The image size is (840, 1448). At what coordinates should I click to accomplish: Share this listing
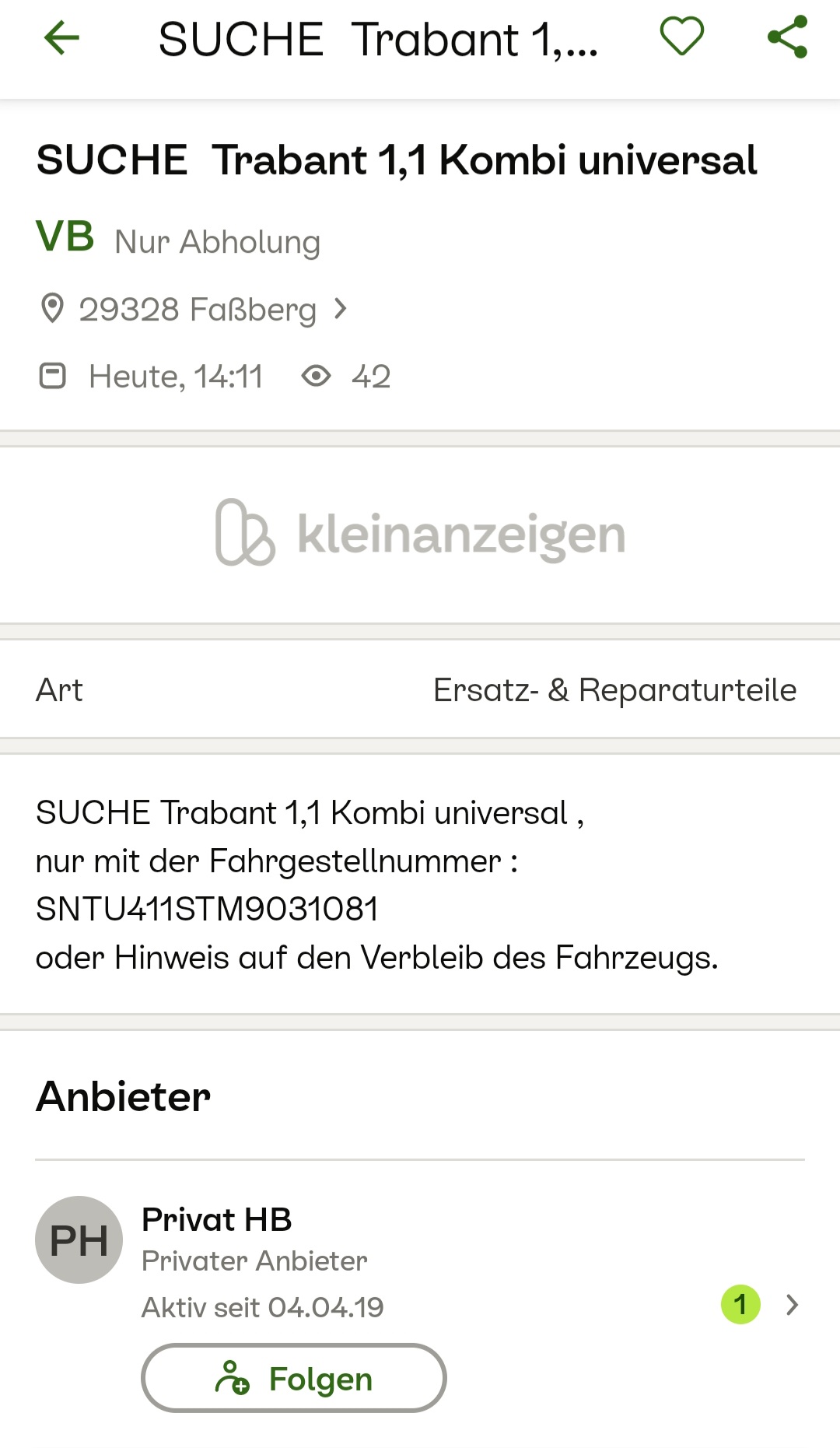[x=787, y=37]
